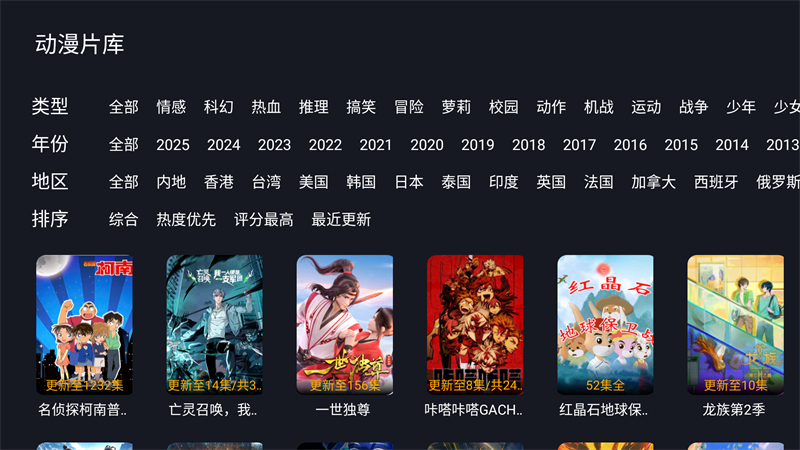
Task: Choose the 搞笑 genre chip
Action: coord(361,107)
